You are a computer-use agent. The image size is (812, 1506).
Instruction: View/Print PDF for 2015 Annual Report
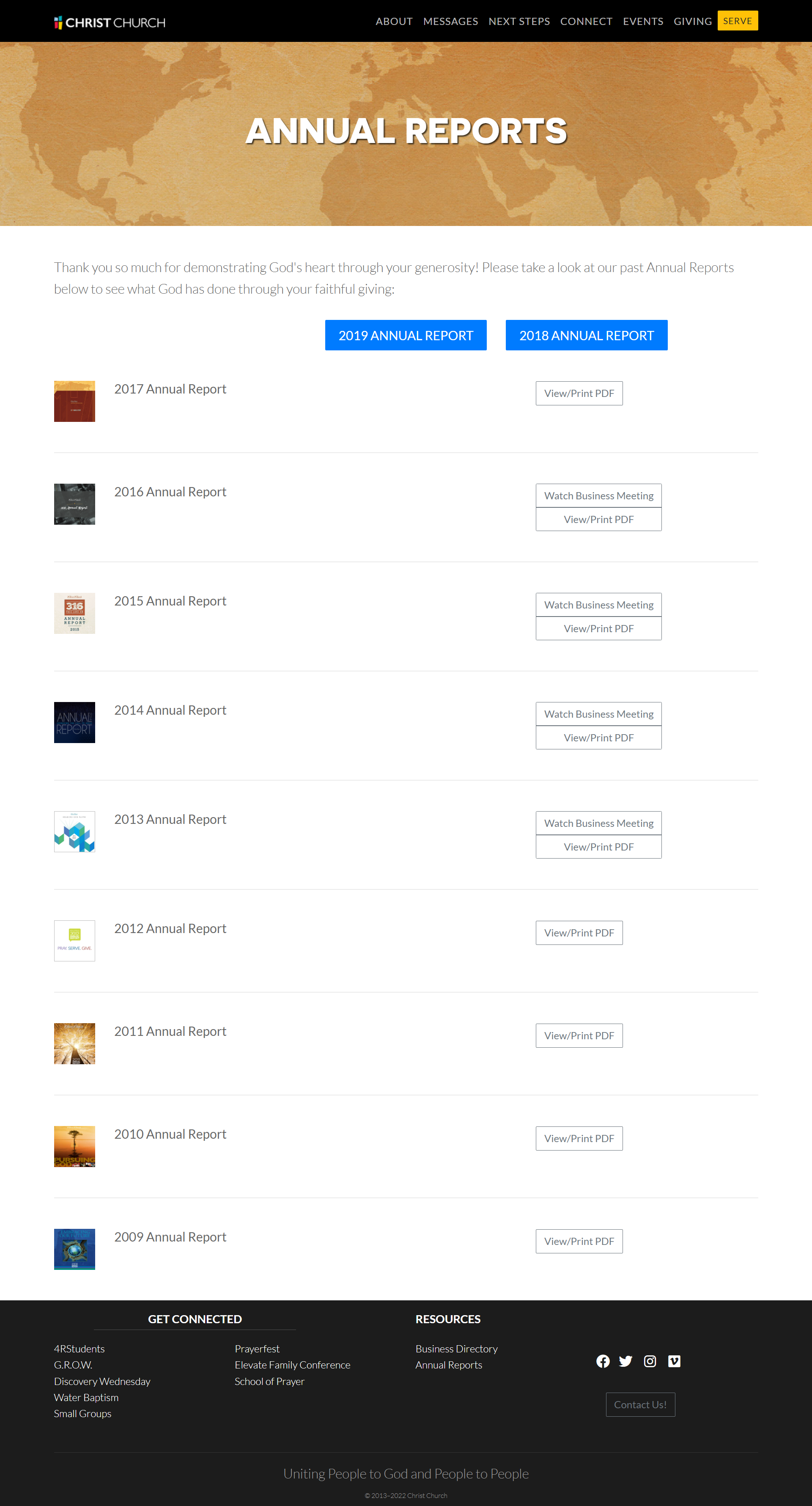[x=599, y=628]
